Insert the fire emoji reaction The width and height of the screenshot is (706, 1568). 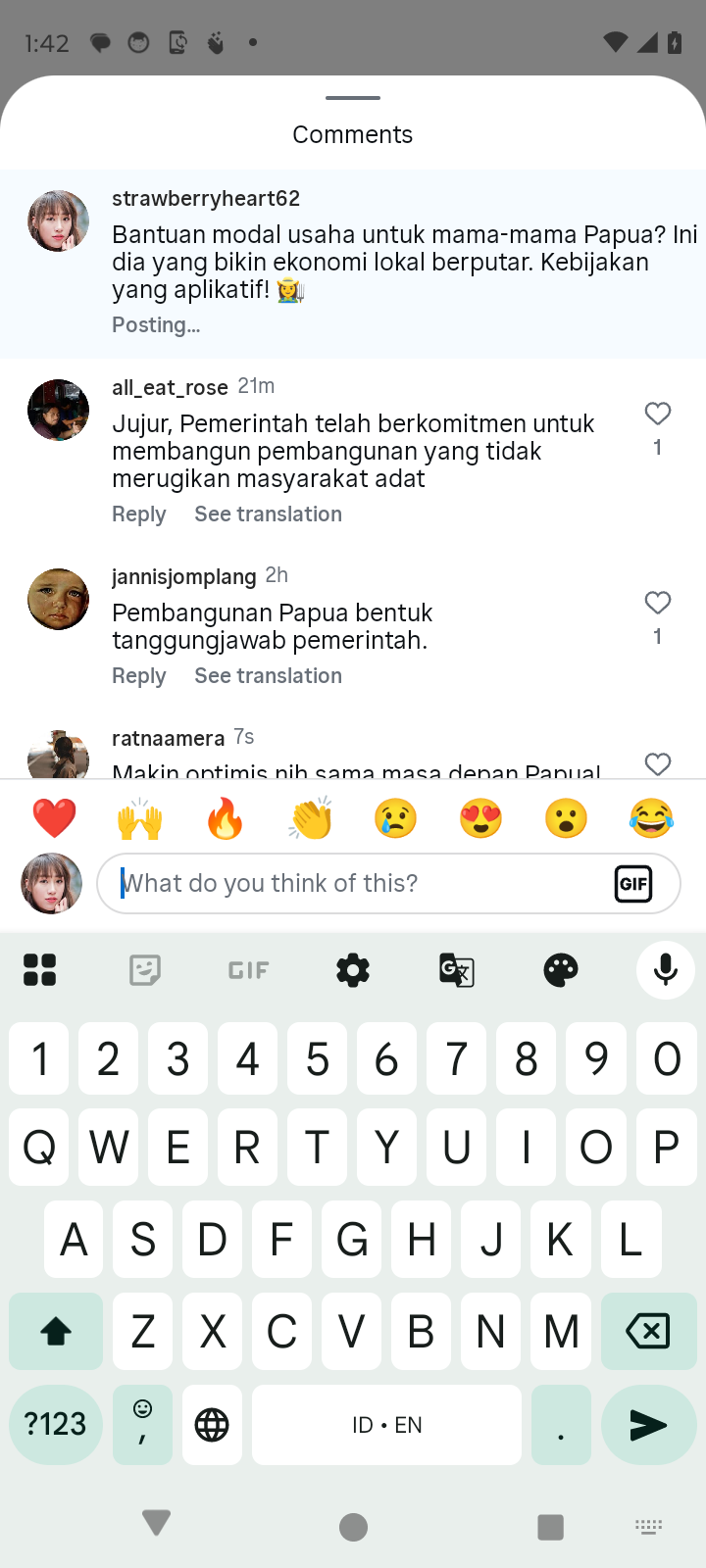pyautogui.click(x=225, y=818)
